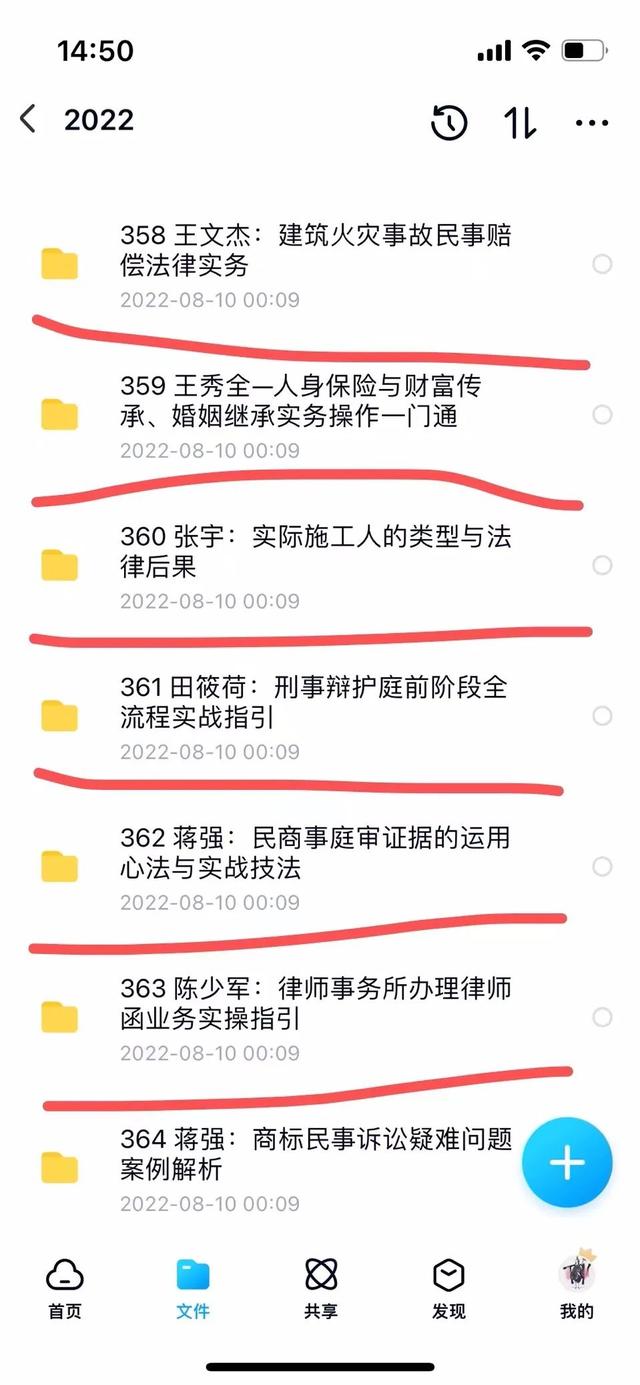Change the file sort order

[x=519, y=123]
